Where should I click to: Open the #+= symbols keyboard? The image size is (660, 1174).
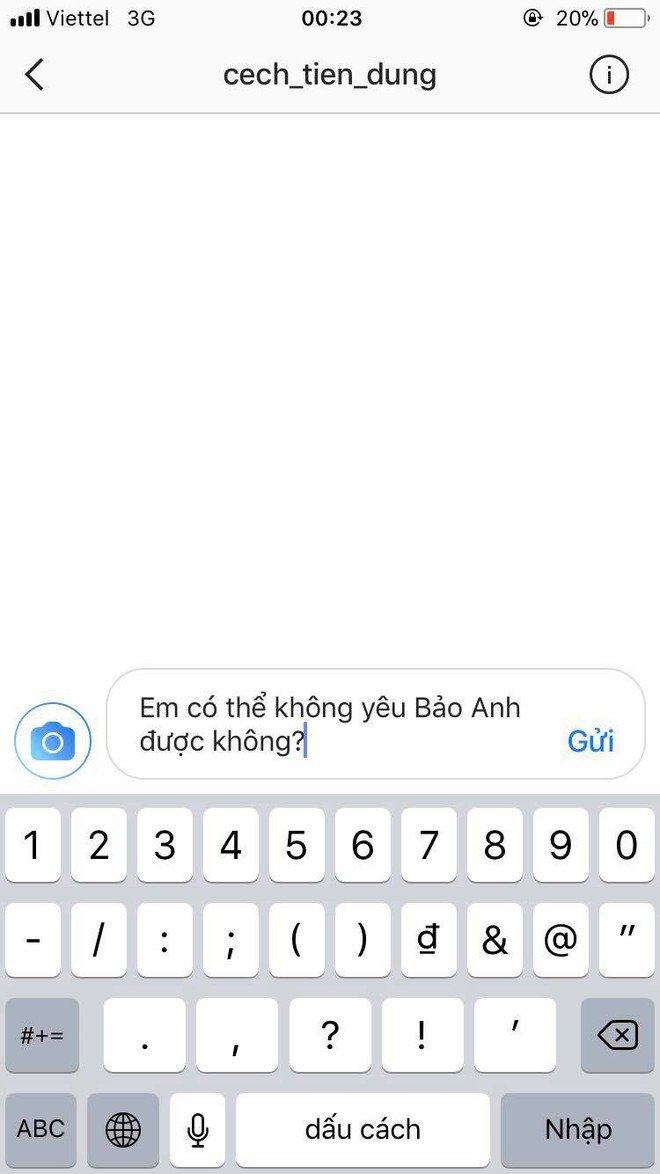(x=42, y=1035)
